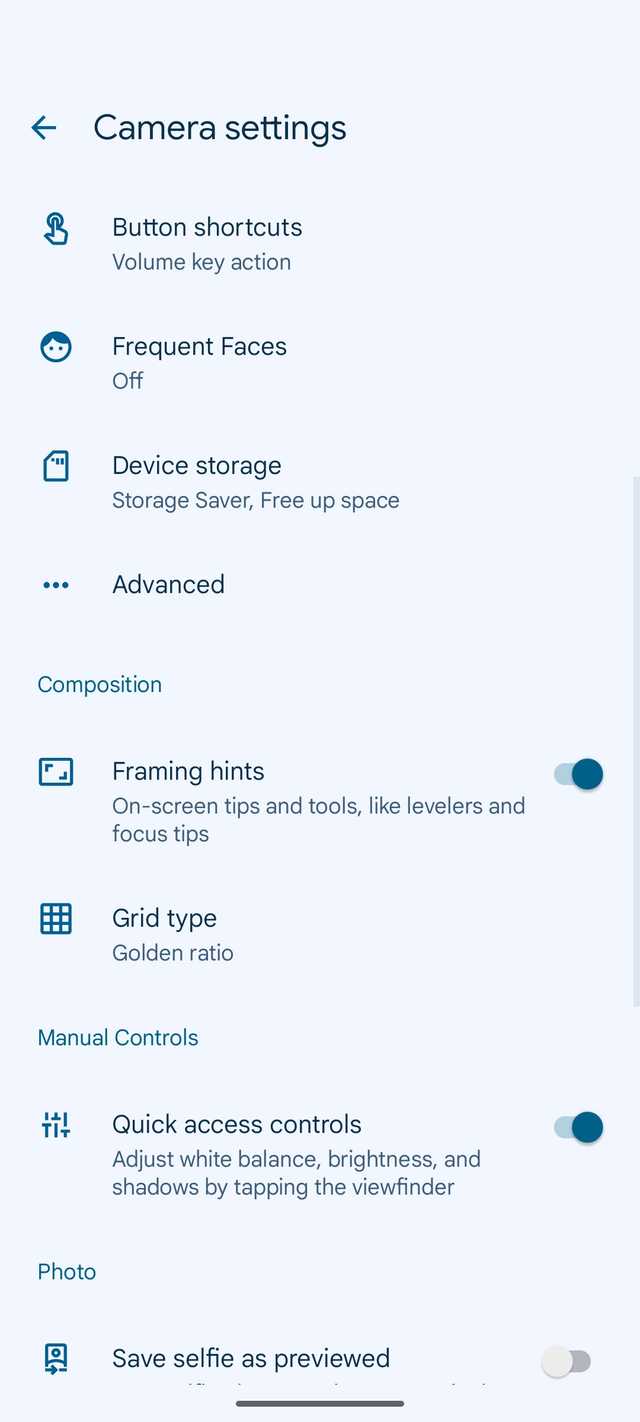Change the Grid type setting
Viewport: 640px width, 1422px height.
(173, 934)
